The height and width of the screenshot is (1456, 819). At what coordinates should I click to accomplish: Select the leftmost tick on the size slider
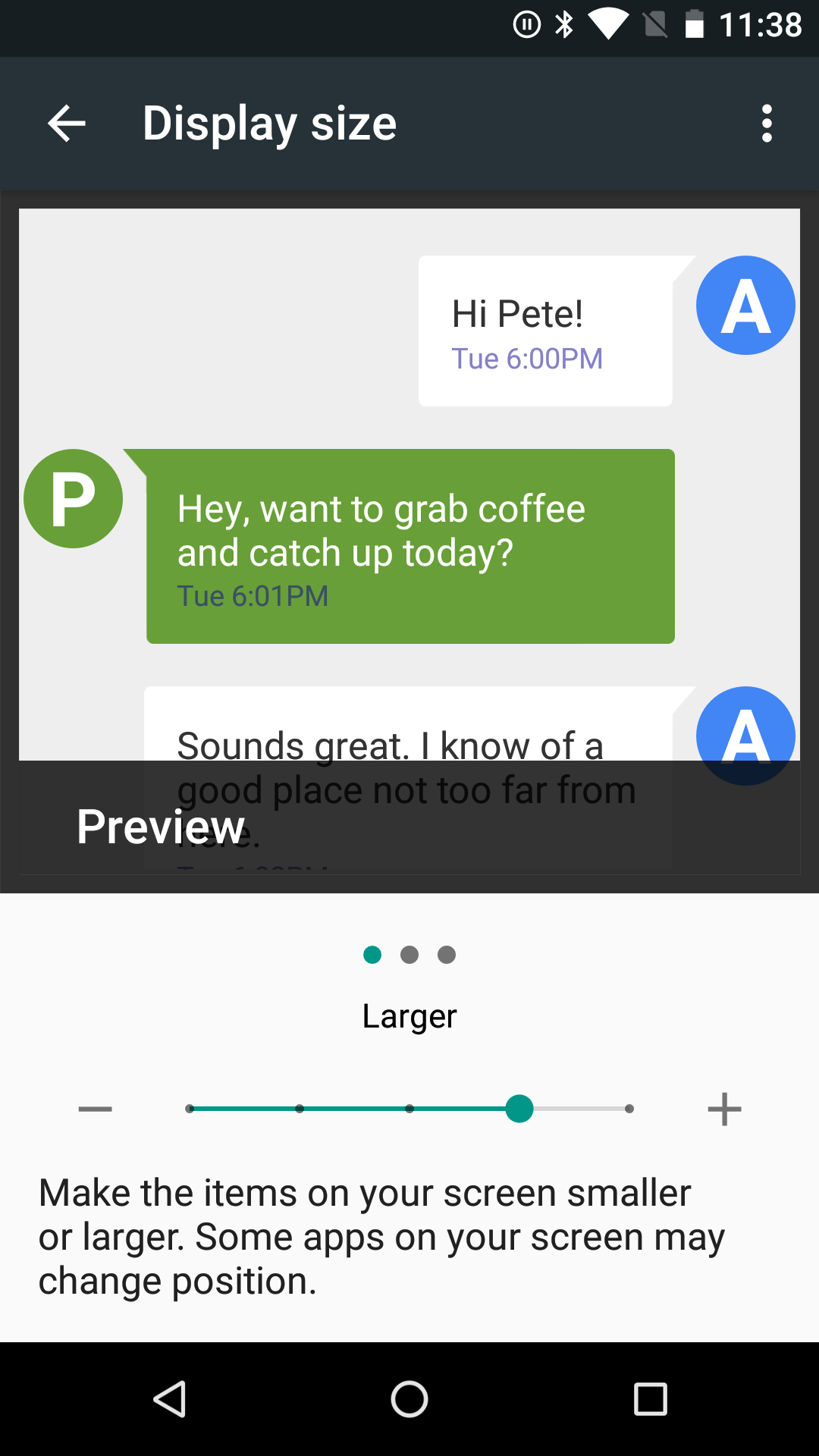pos(190,1109)
